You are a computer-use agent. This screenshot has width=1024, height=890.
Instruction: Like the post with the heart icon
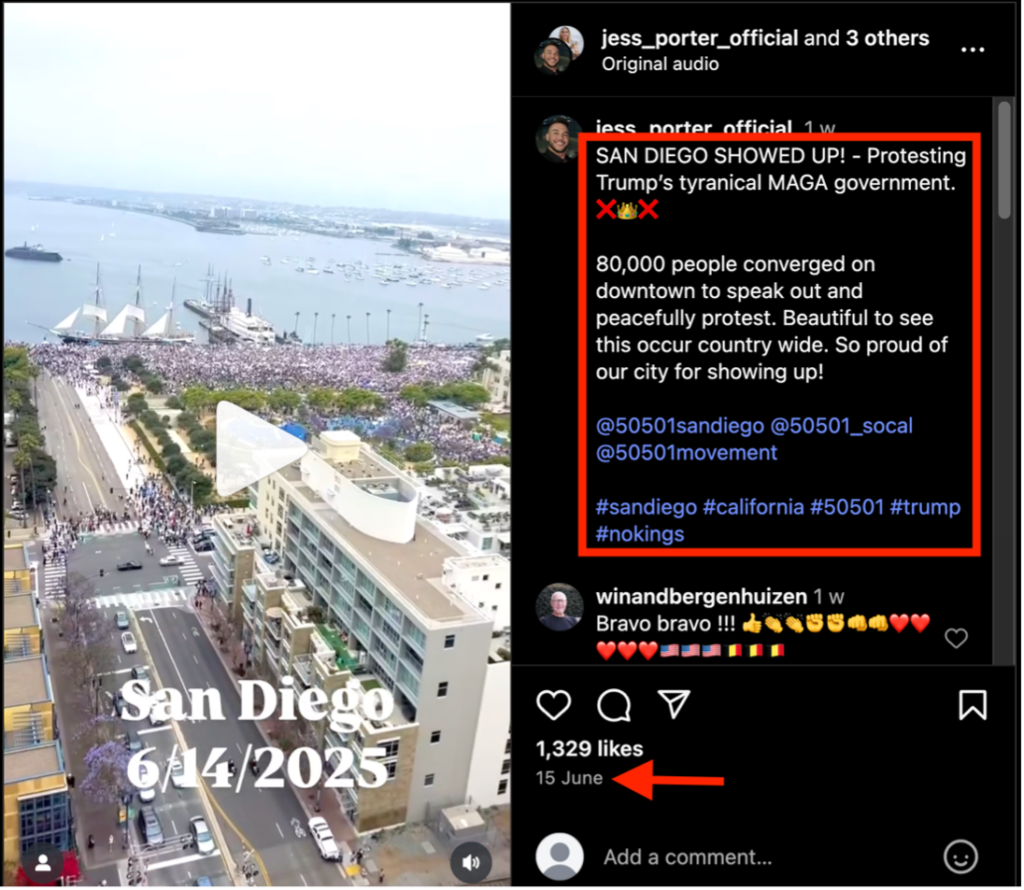pos(553,705)
